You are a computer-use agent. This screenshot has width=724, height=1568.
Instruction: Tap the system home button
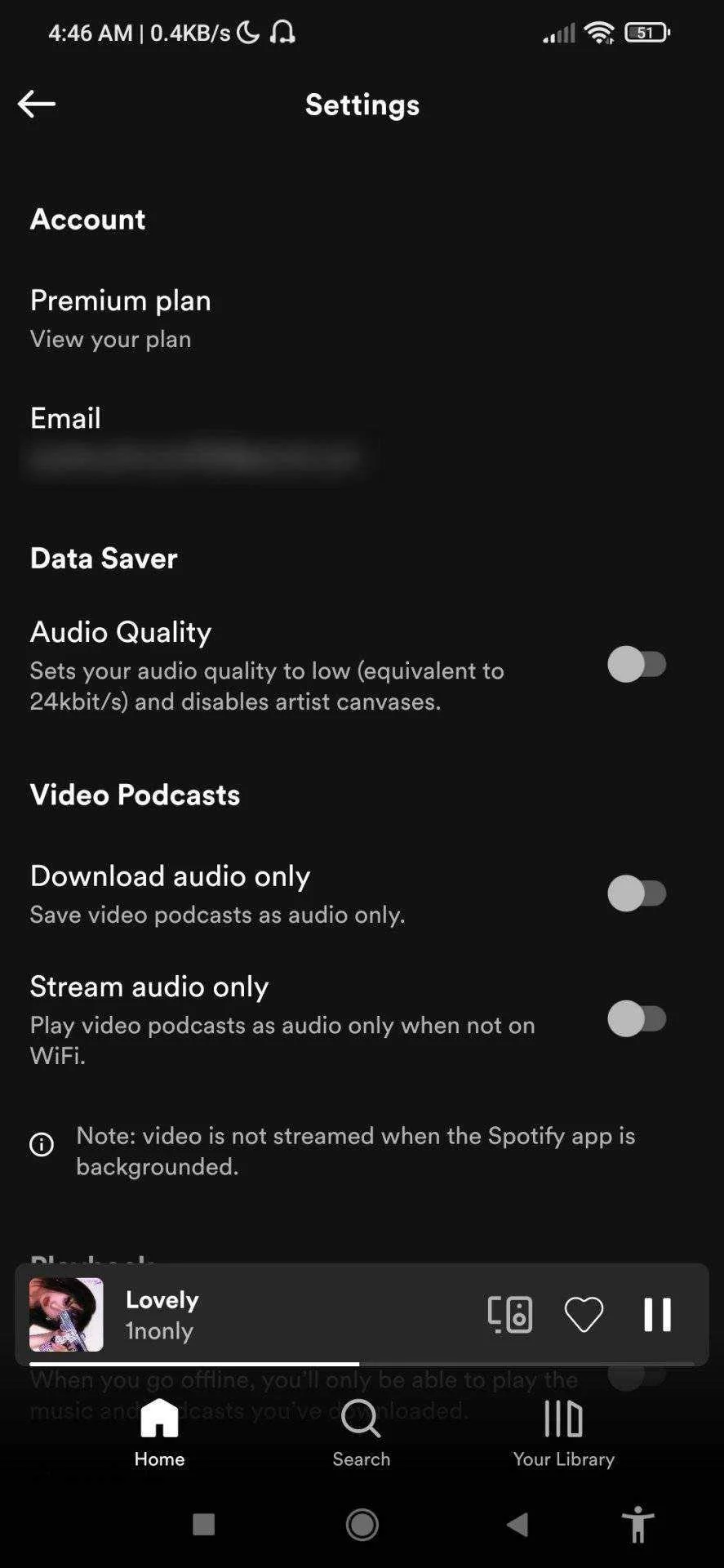click(x=362, y=1524)
